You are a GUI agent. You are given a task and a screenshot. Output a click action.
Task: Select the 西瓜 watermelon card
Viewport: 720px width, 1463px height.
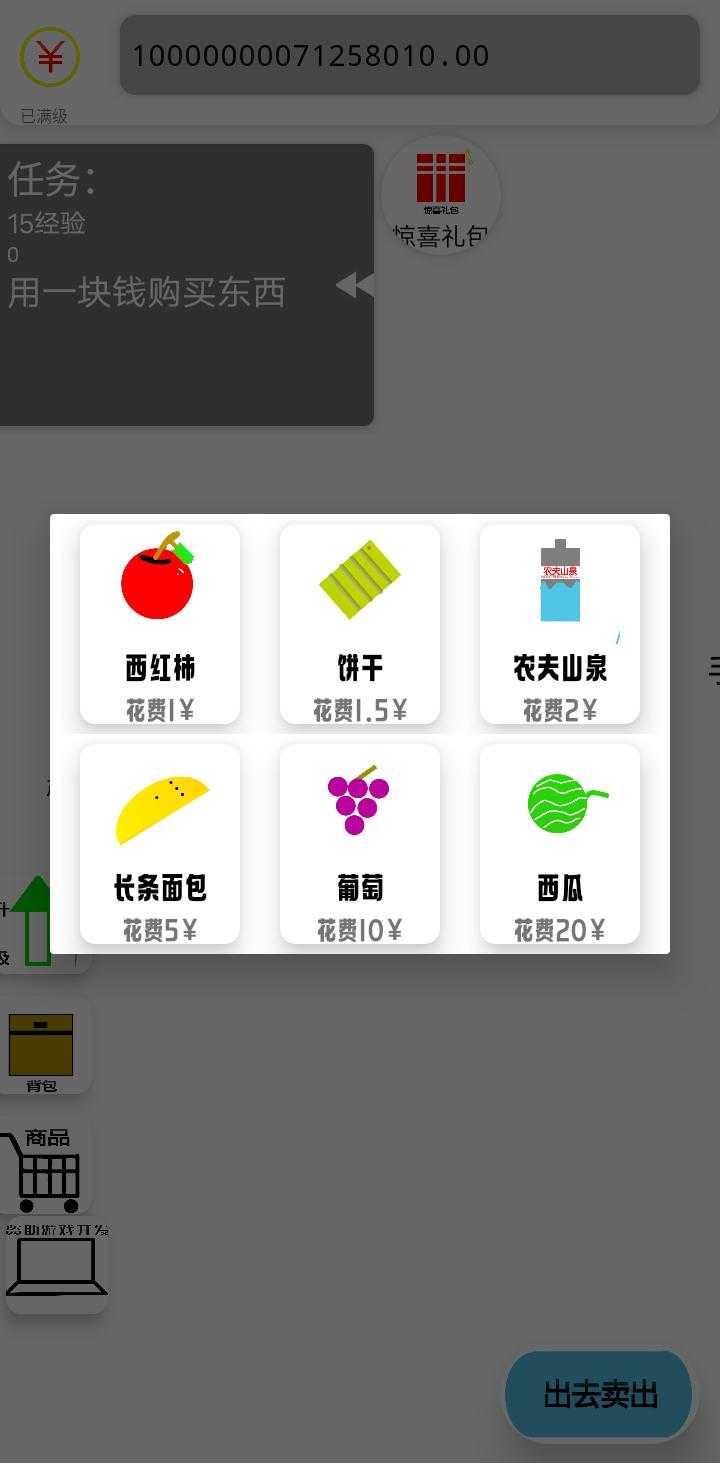point(560,843)
